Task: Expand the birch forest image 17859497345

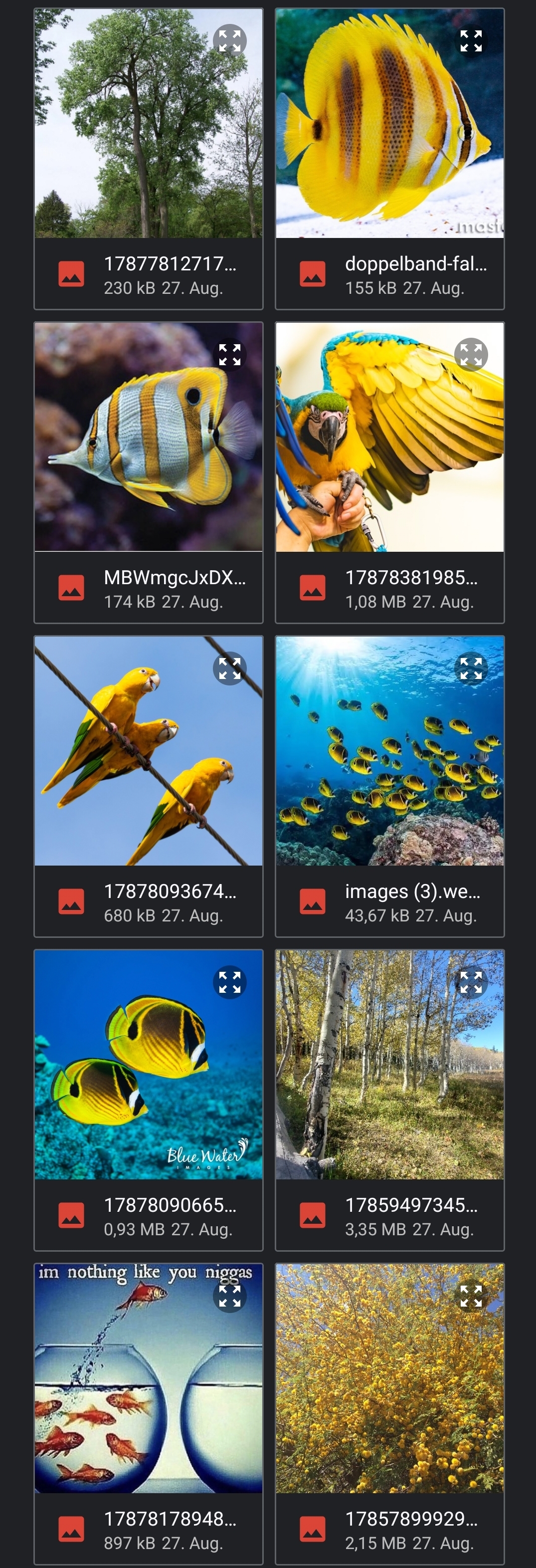Action: tap(471, 982)
